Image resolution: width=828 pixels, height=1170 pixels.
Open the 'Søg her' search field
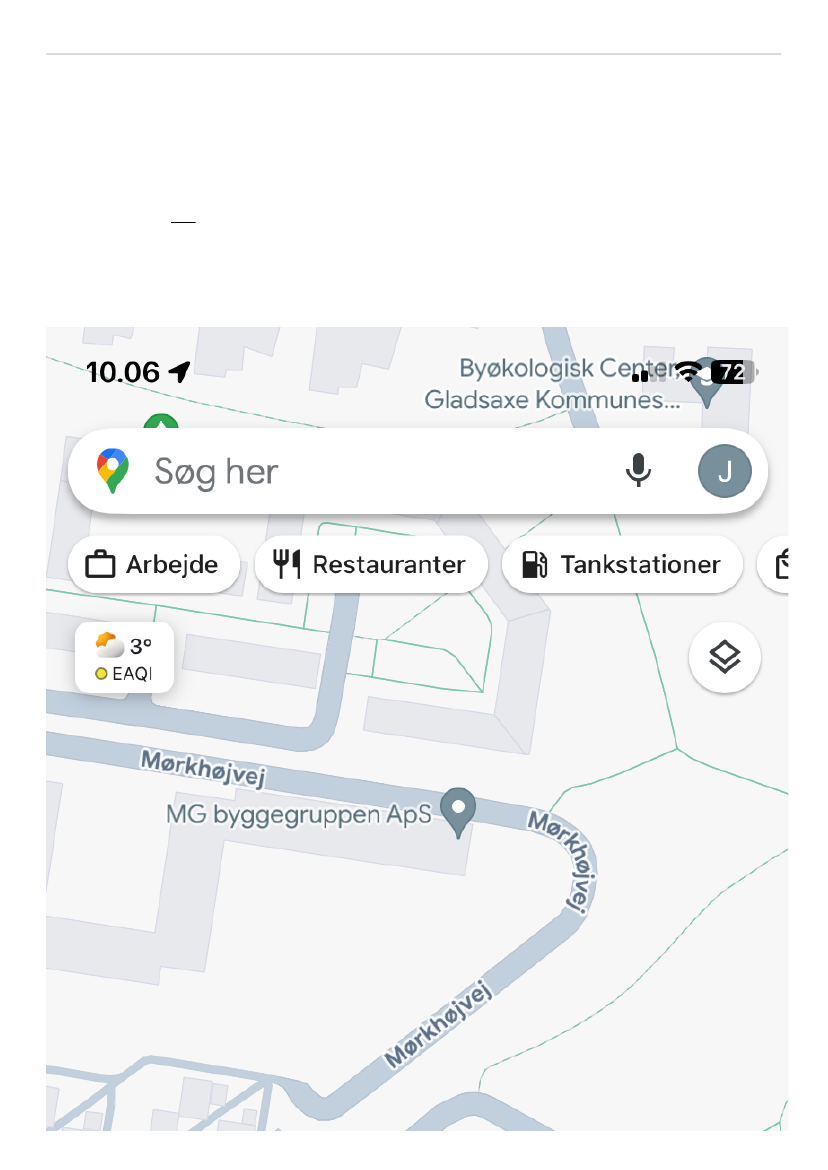370,471
